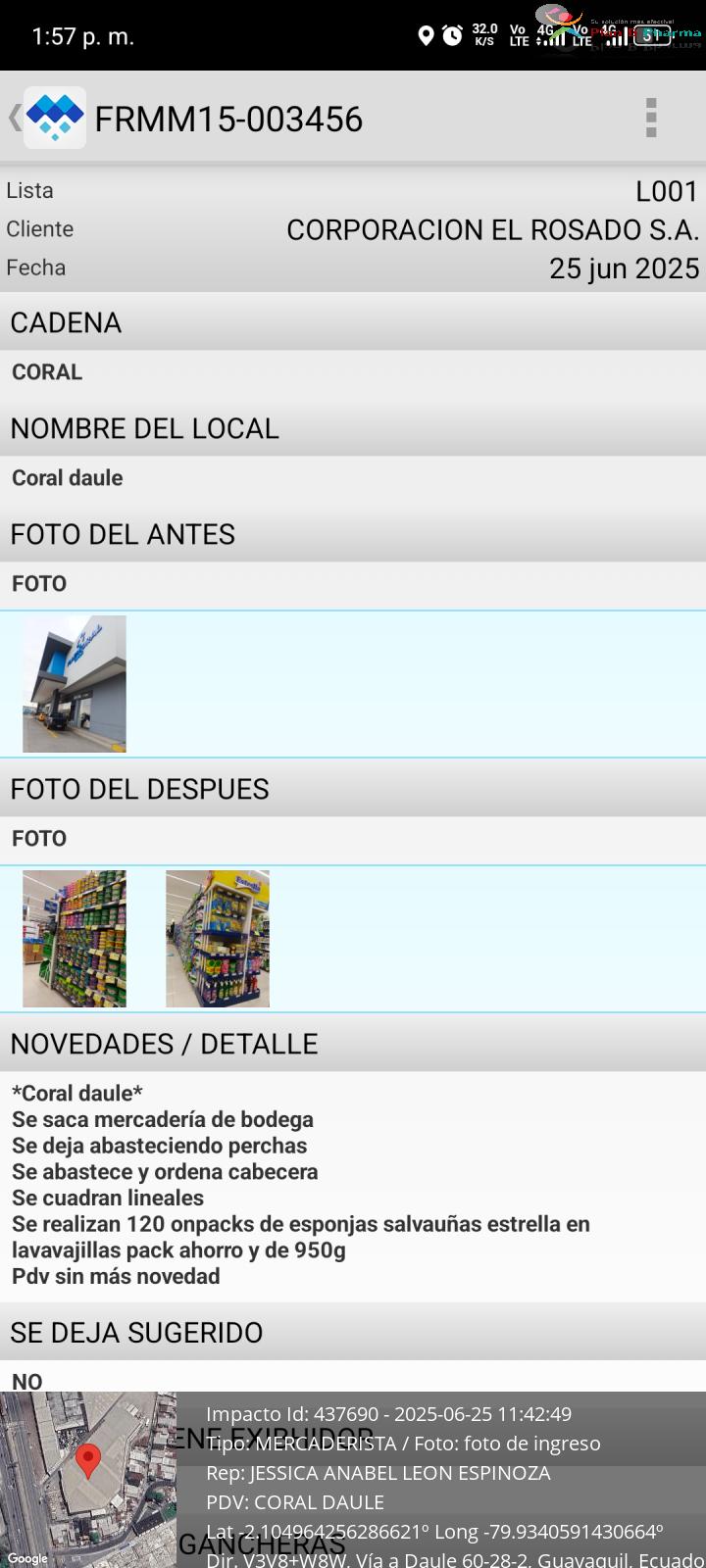The image size is (706, 1568).
Task: Open the three-dot overflow menu
Action: coord(651,118)
